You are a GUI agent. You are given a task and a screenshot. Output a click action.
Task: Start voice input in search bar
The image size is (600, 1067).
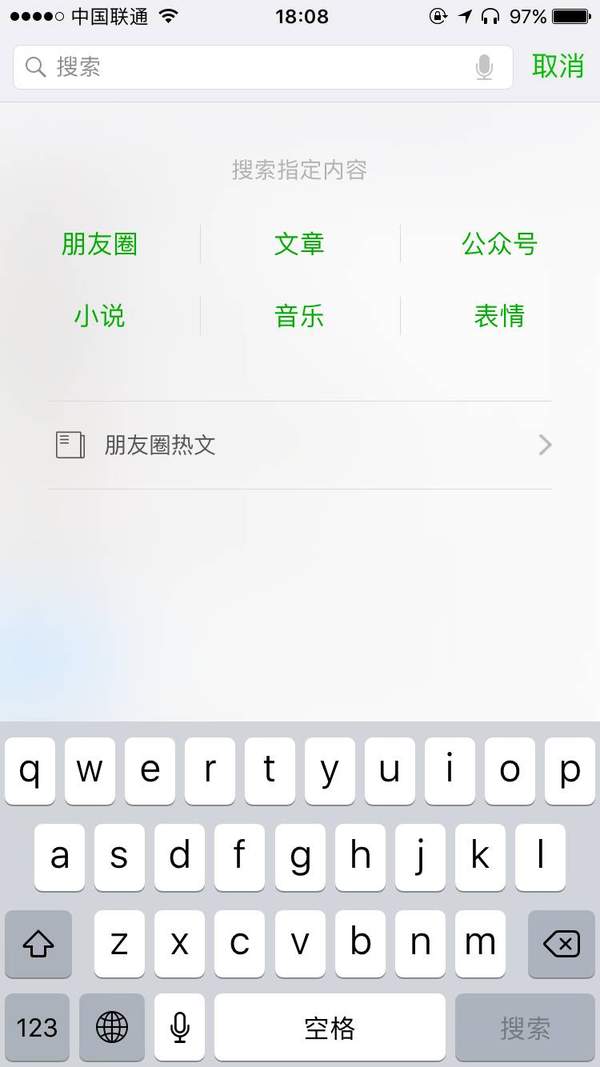(x=484, y=67)
